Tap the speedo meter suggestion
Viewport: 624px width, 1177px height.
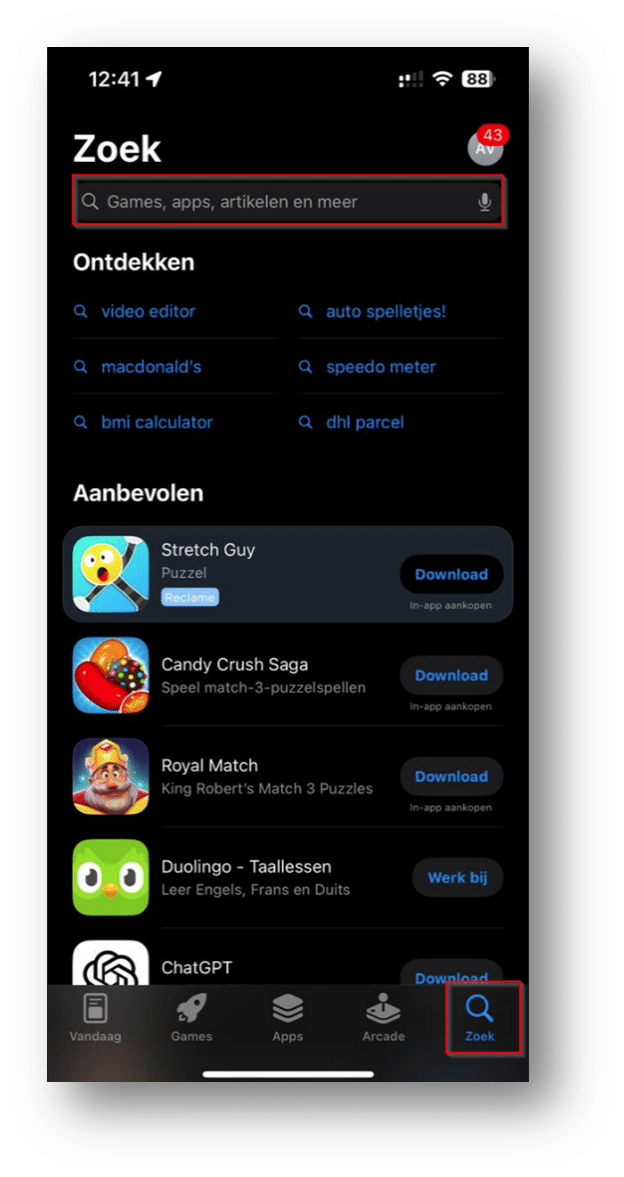click(x=381, y=367)
